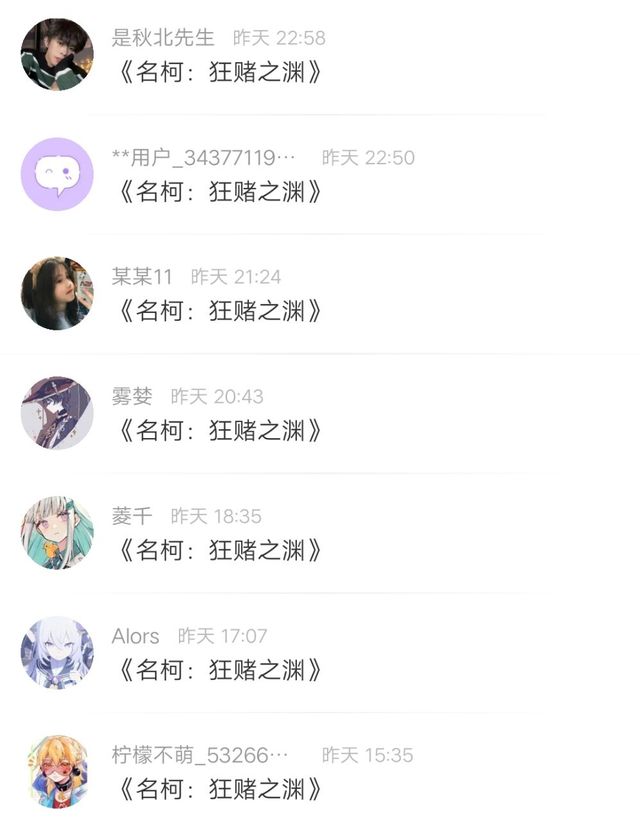View the purple default avatar of **用户_34377119
Viewport: 640px width, 821px height.
pyautogui.click(x=57, y=174)
